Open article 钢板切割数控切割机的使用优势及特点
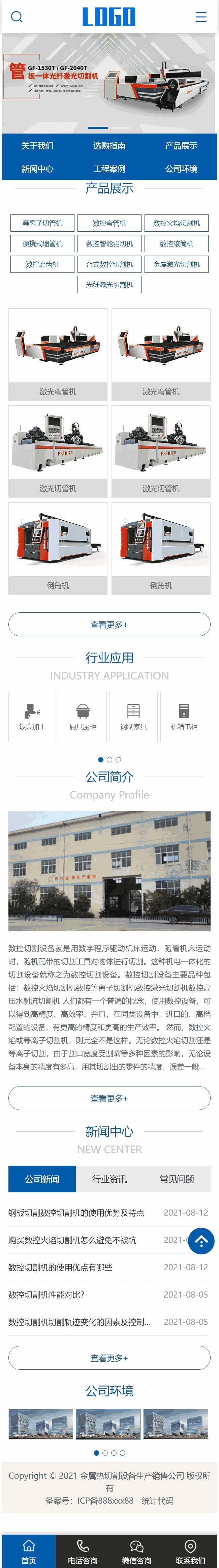The height and width of the screenshot is (1568, 219). click(76, 1213)
